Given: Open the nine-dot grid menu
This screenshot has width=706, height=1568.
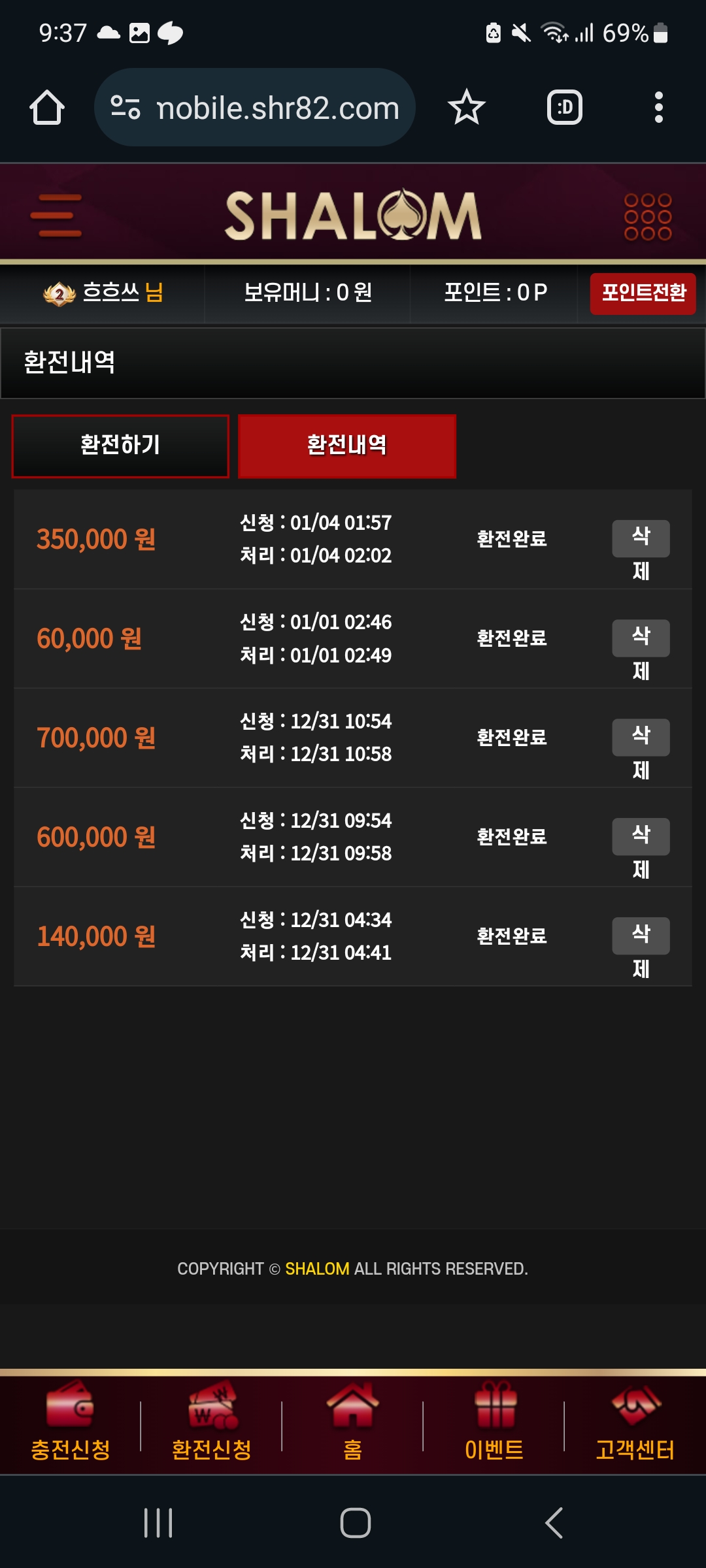Looking at the screenshot, I should coord(647,217).
